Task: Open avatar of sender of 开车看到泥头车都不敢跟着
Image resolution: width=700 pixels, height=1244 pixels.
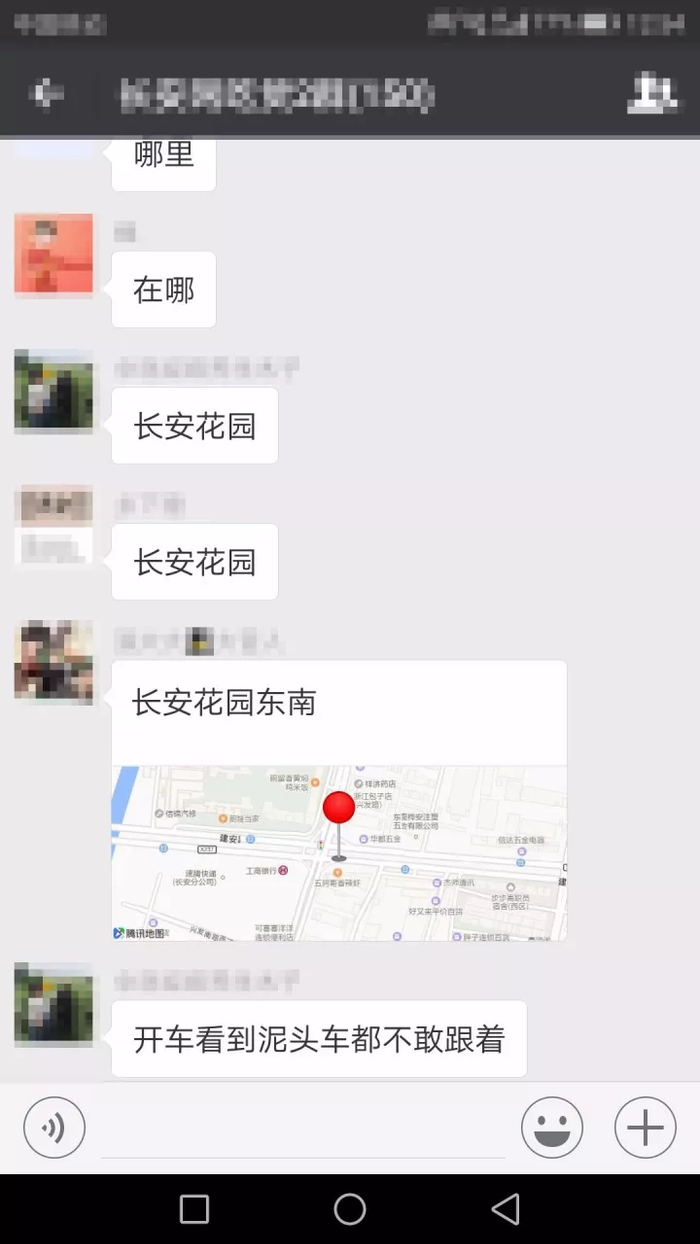Action: tap(54, 1004)
